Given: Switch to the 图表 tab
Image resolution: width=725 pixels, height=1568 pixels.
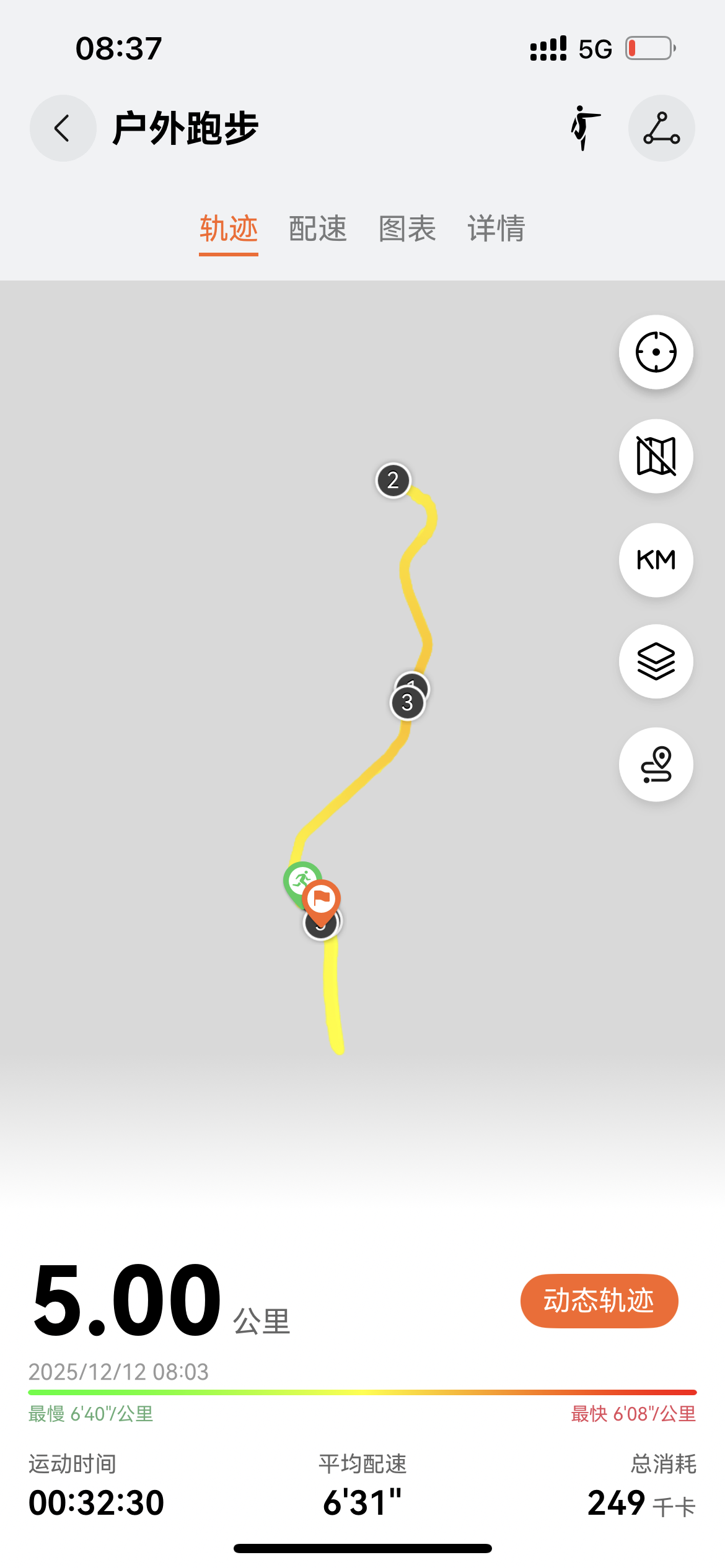Looking at the screenshot, I should (x=407, y=229).
